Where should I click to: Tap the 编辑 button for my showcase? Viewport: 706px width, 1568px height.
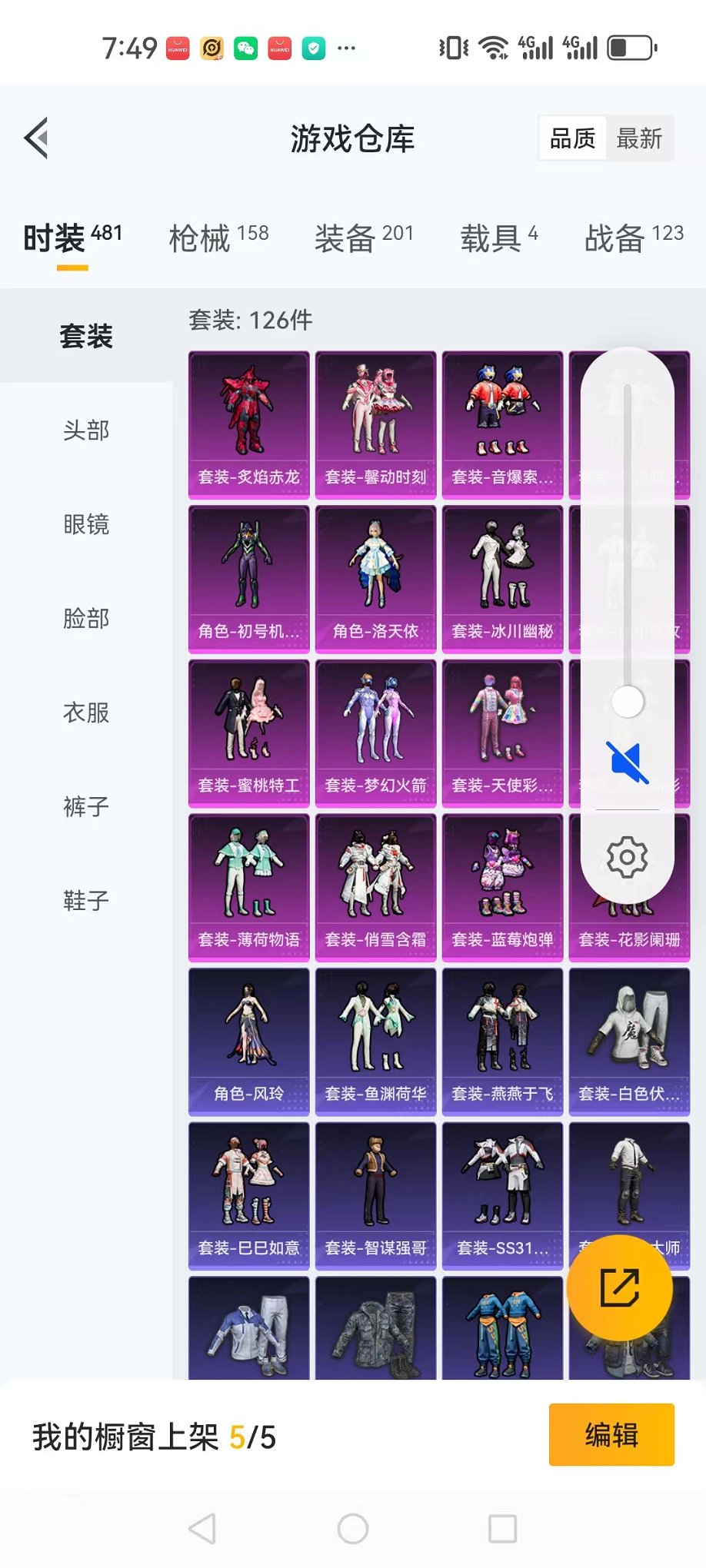tap(611, 1435)
